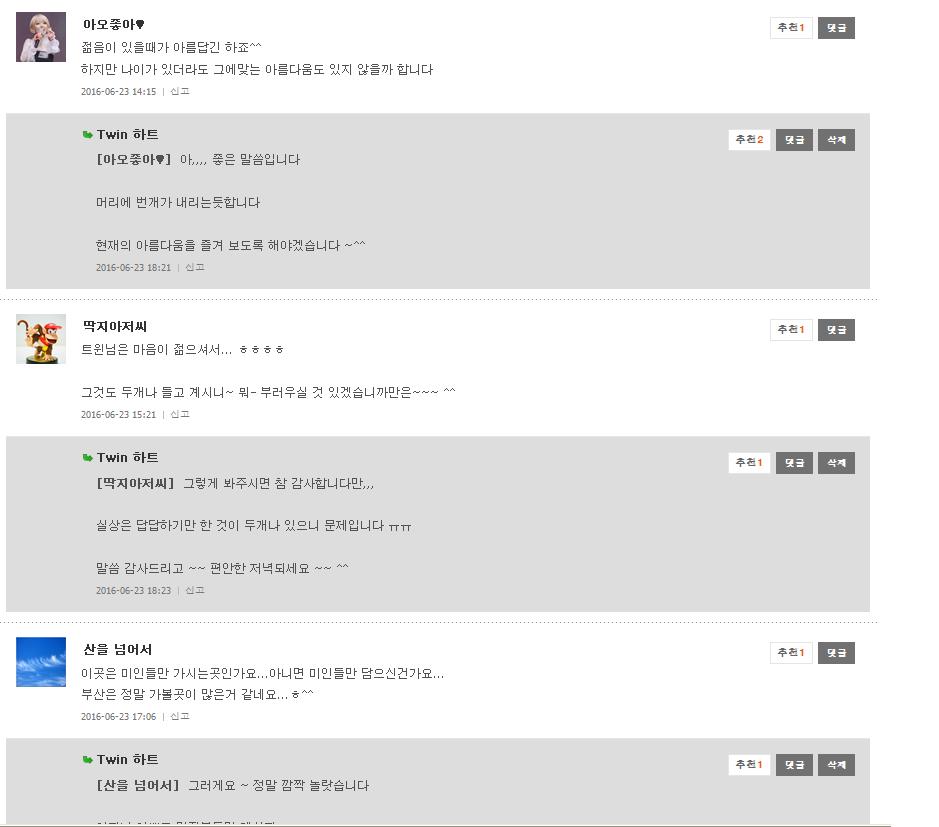
Task: Delete Twin 하트's reply to 산을 넘어서
Action: click(836, 765)
